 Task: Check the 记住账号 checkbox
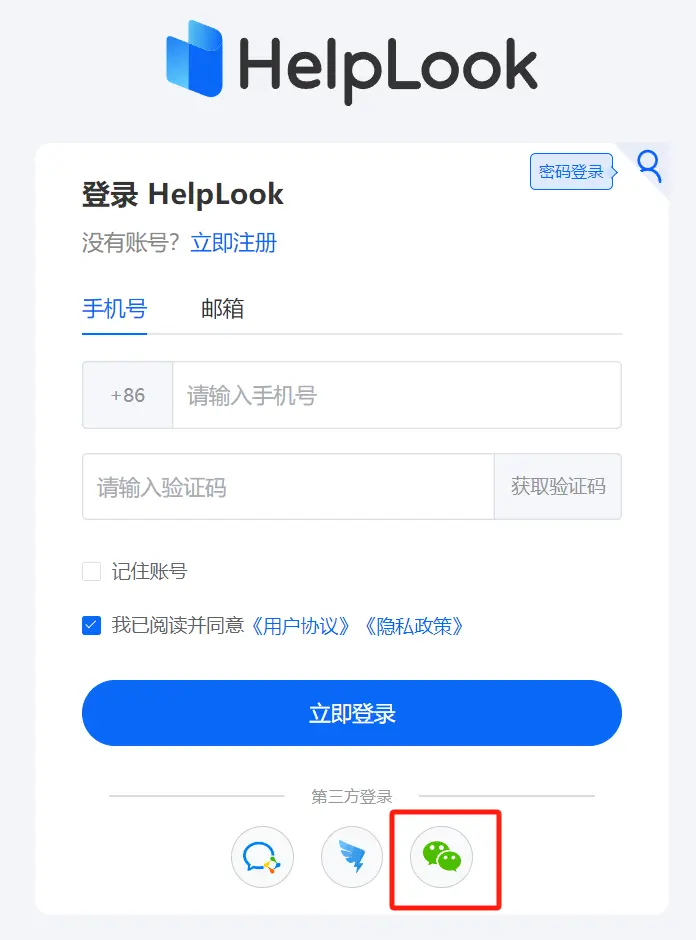[x=92, y=572]
